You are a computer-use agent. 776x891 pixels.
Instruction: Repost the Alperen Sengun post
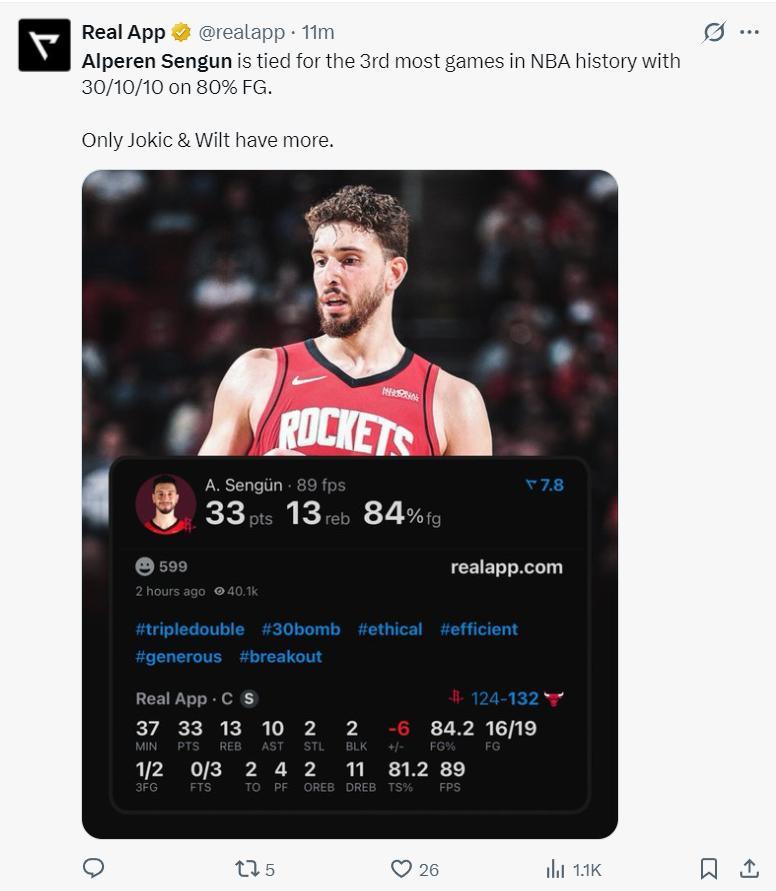coord(246,868)
